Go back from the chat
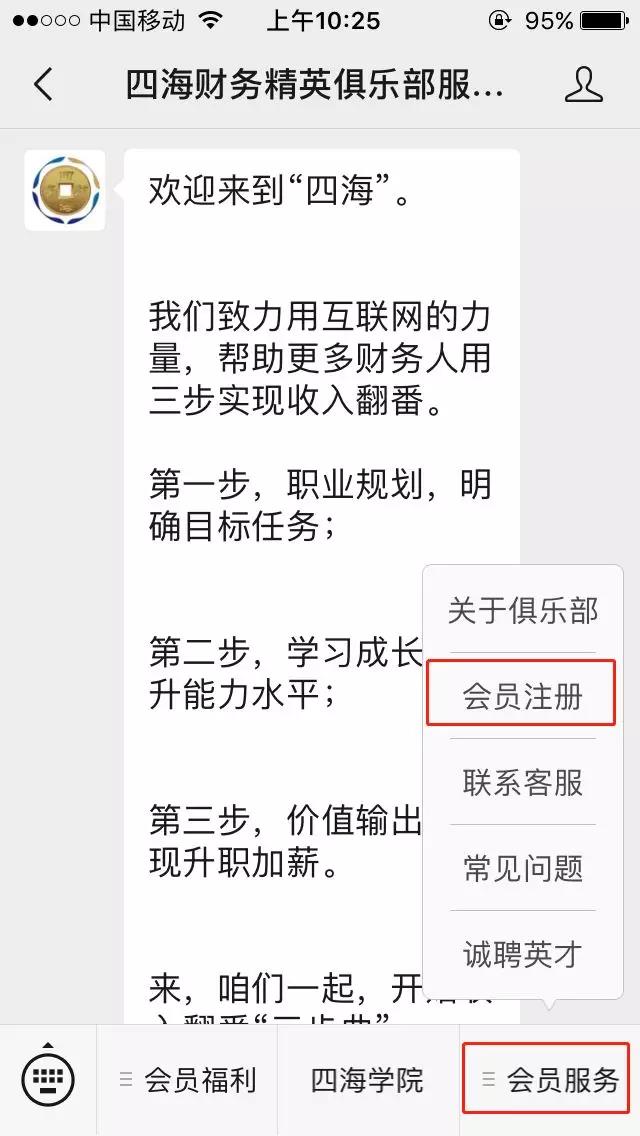The image size is (640, 1136). tap(43, 85)
